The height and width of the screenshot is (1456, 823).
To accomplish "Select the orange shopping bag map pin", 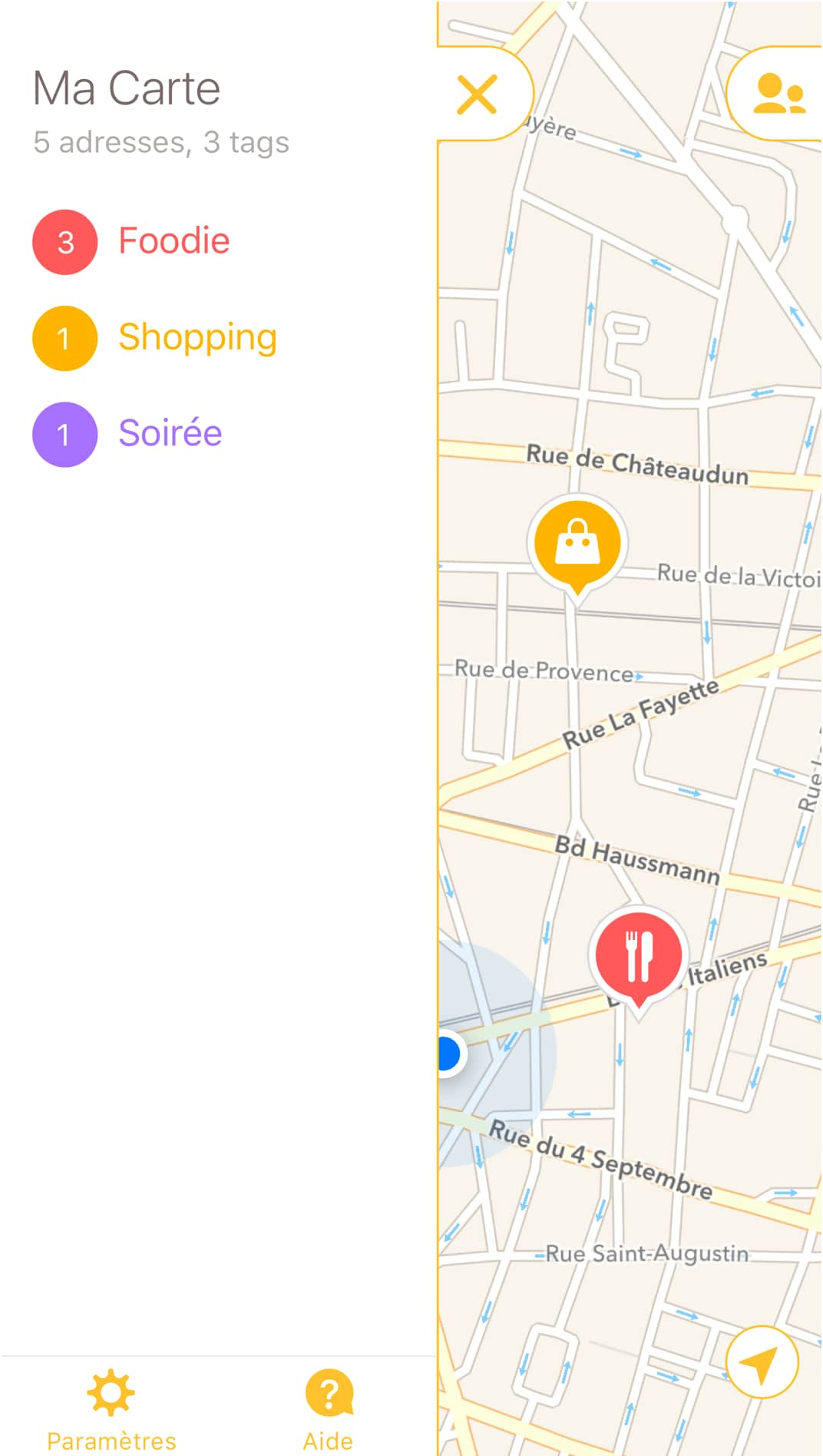I will point(577,541).
